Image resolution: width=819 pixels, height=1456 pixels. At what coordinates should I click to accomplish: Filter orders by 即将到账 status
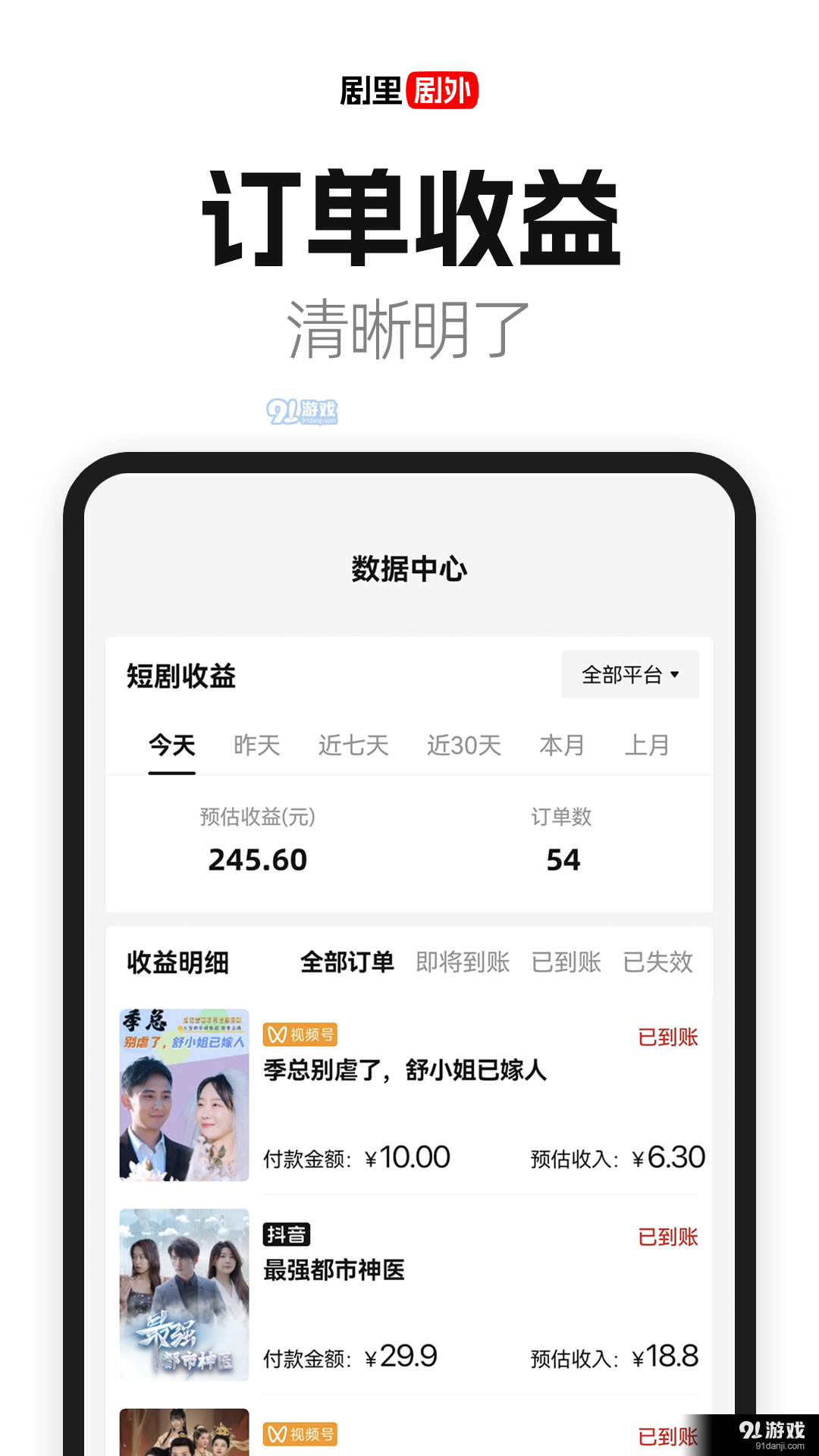pos(463,962)
